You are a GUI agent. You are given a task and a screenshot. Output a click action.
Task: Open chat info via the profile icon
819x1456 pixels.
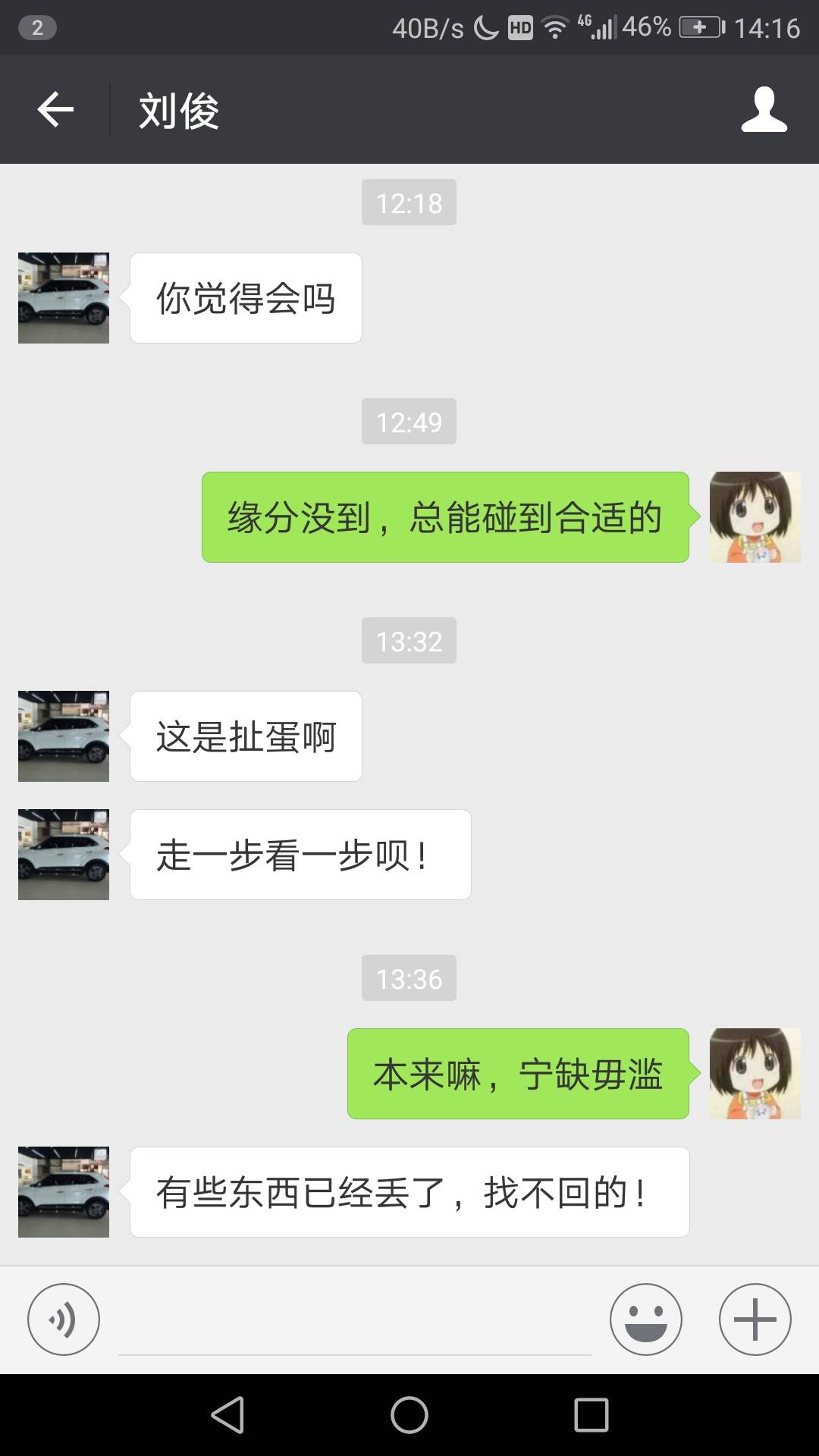[764, 110]
